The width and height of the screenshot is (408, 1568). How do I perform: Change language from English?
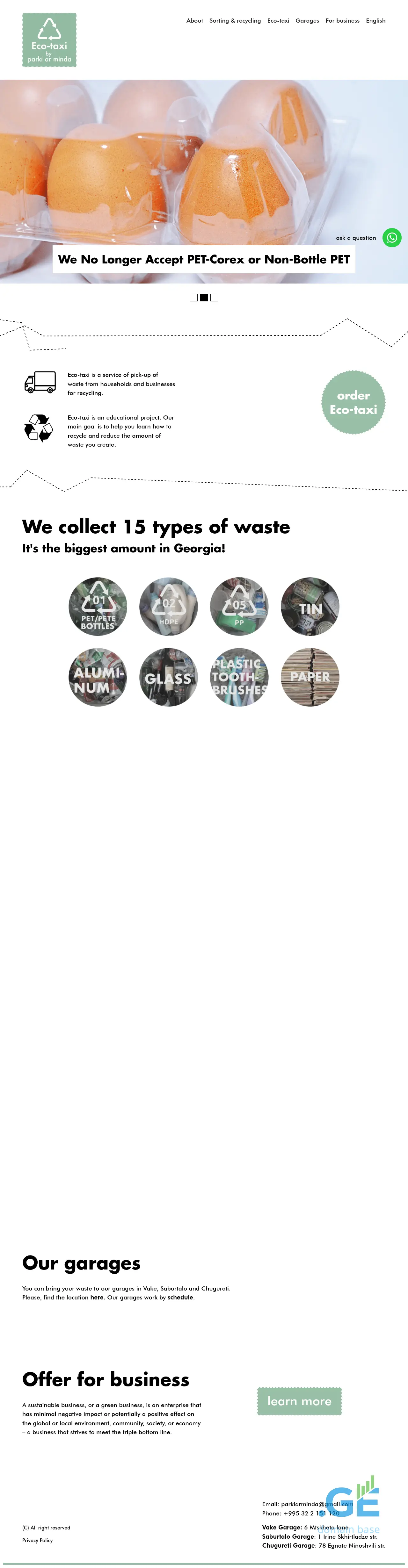pos(375,21)
